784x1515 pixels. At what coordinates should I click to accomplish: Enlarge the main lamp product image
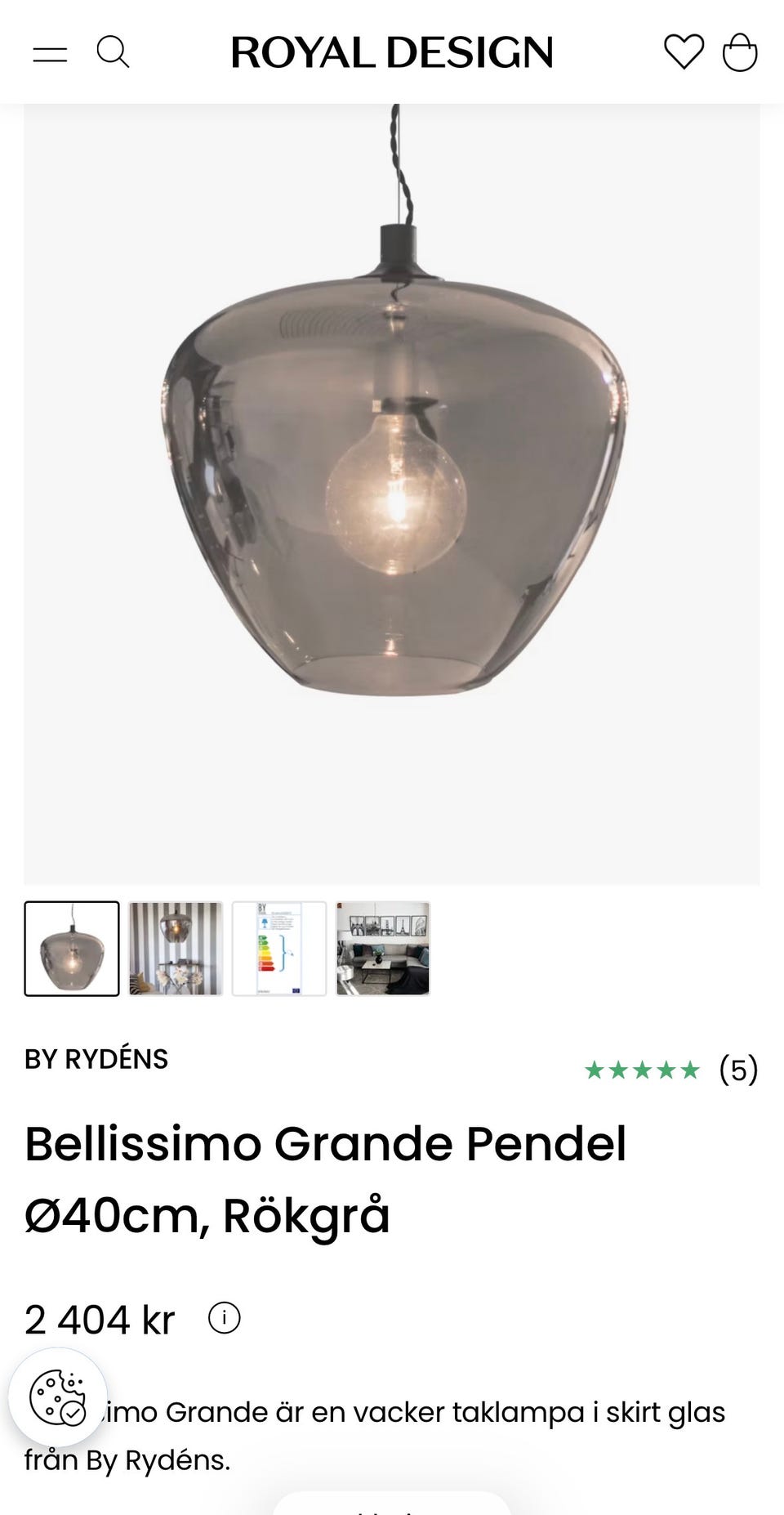392,494
